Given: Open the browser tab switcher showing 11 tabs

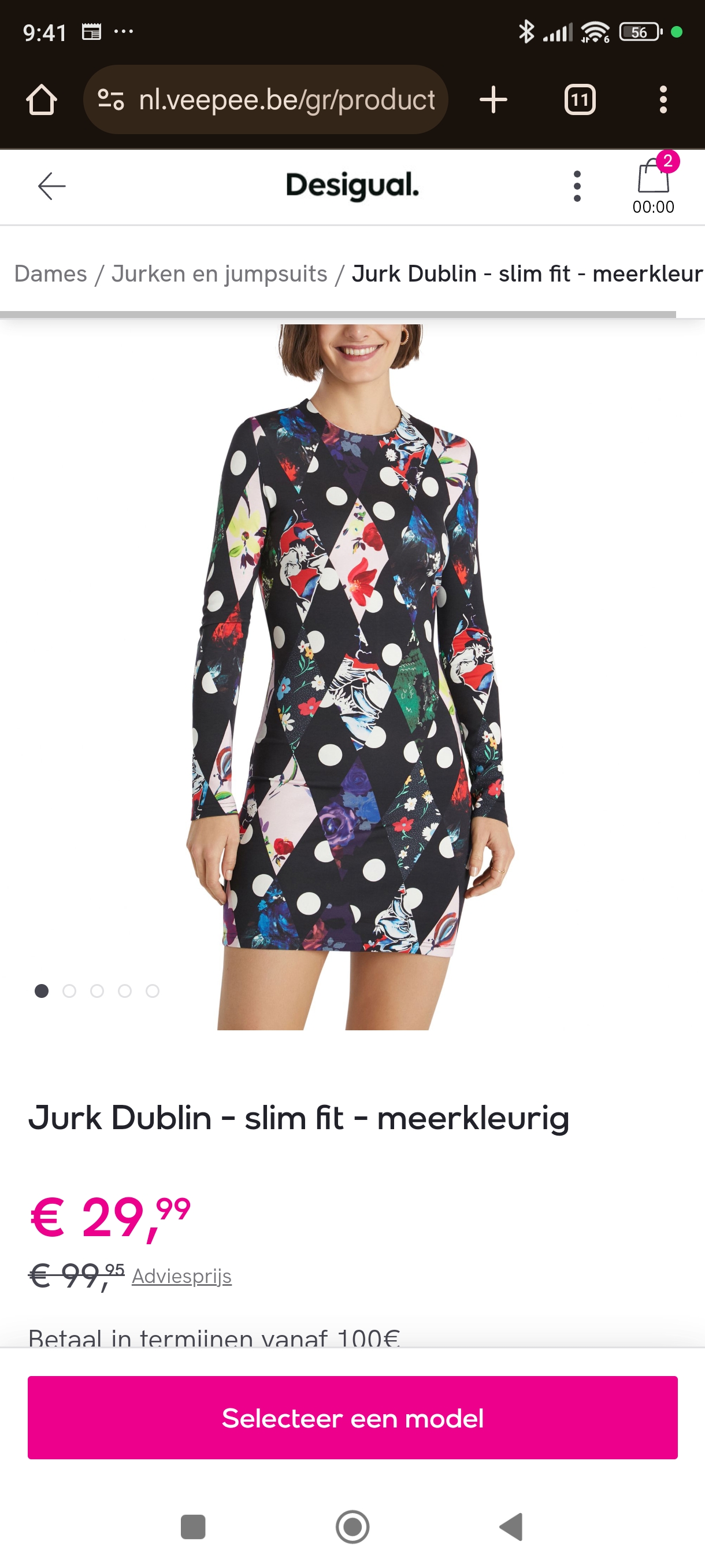Looking at the screenshot, I should (x=578, y=100).
